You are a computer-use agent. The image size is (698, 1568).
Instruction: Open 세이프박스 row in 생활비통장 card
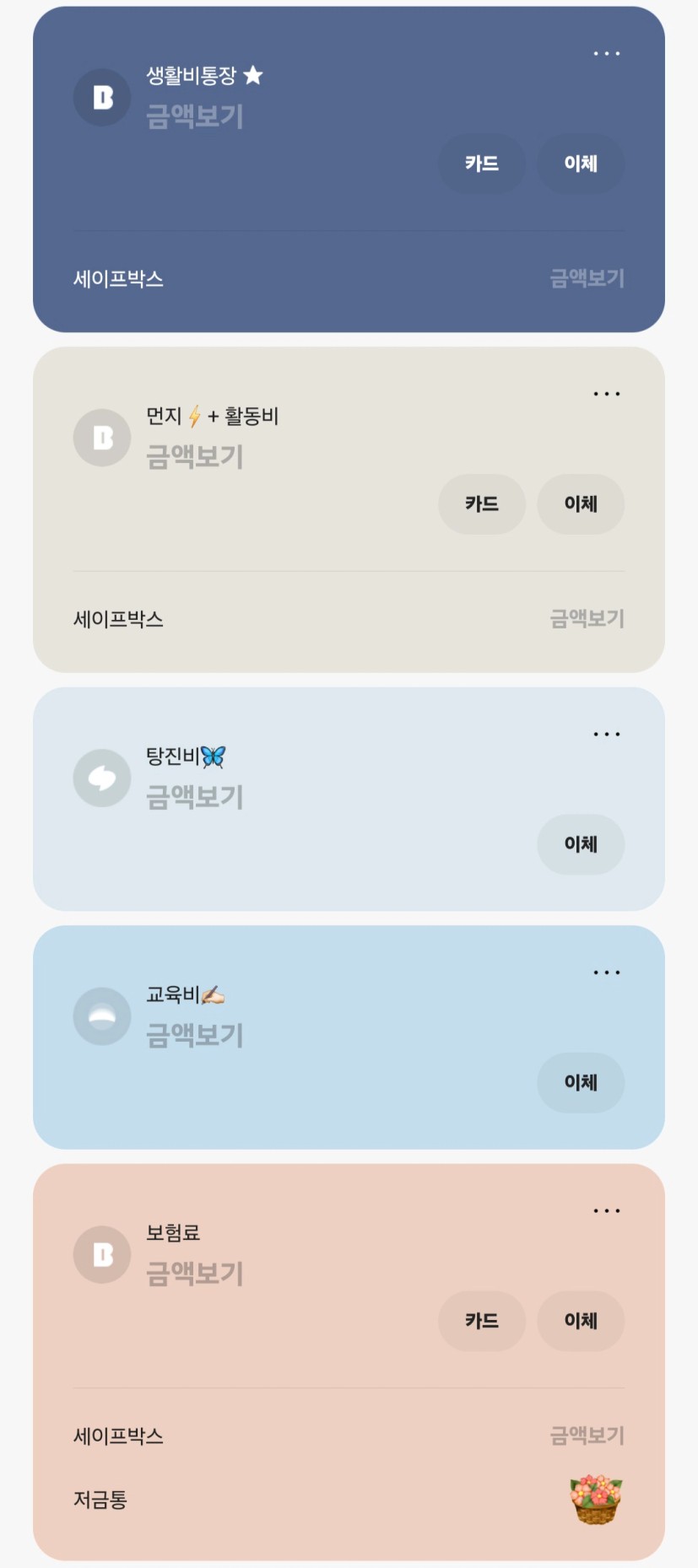pyautogui.click(x=349, y=278)
